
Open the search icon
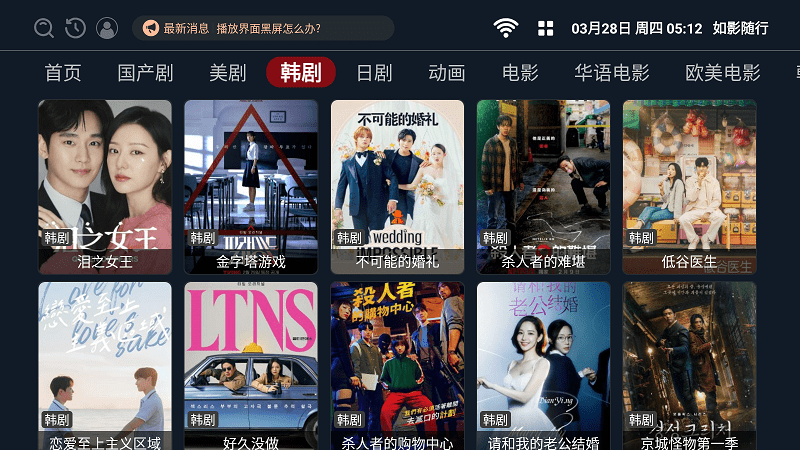click(43, 28)
